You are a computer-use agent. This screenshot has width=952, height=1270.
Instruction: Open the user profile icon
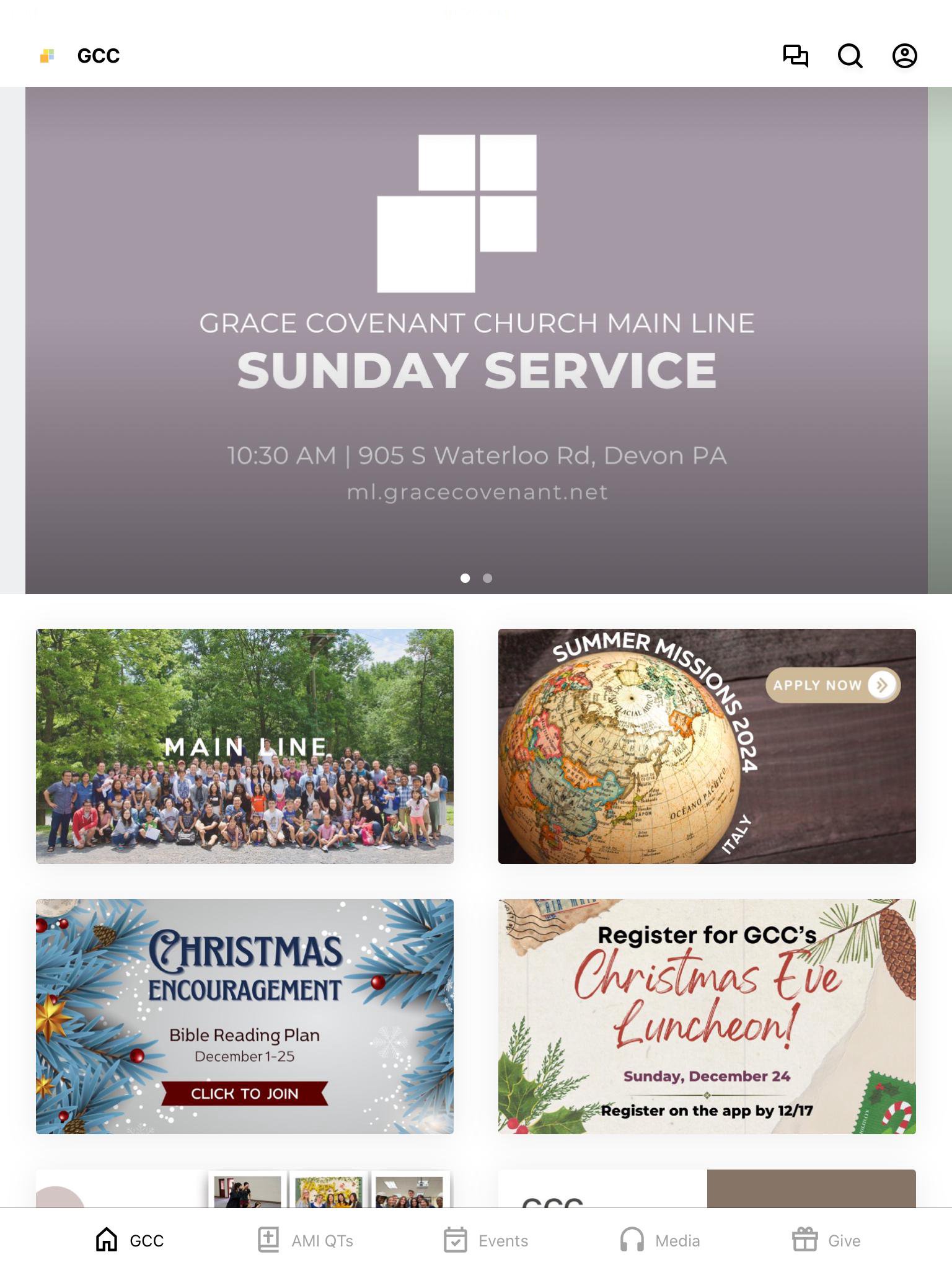pos(904,56)
